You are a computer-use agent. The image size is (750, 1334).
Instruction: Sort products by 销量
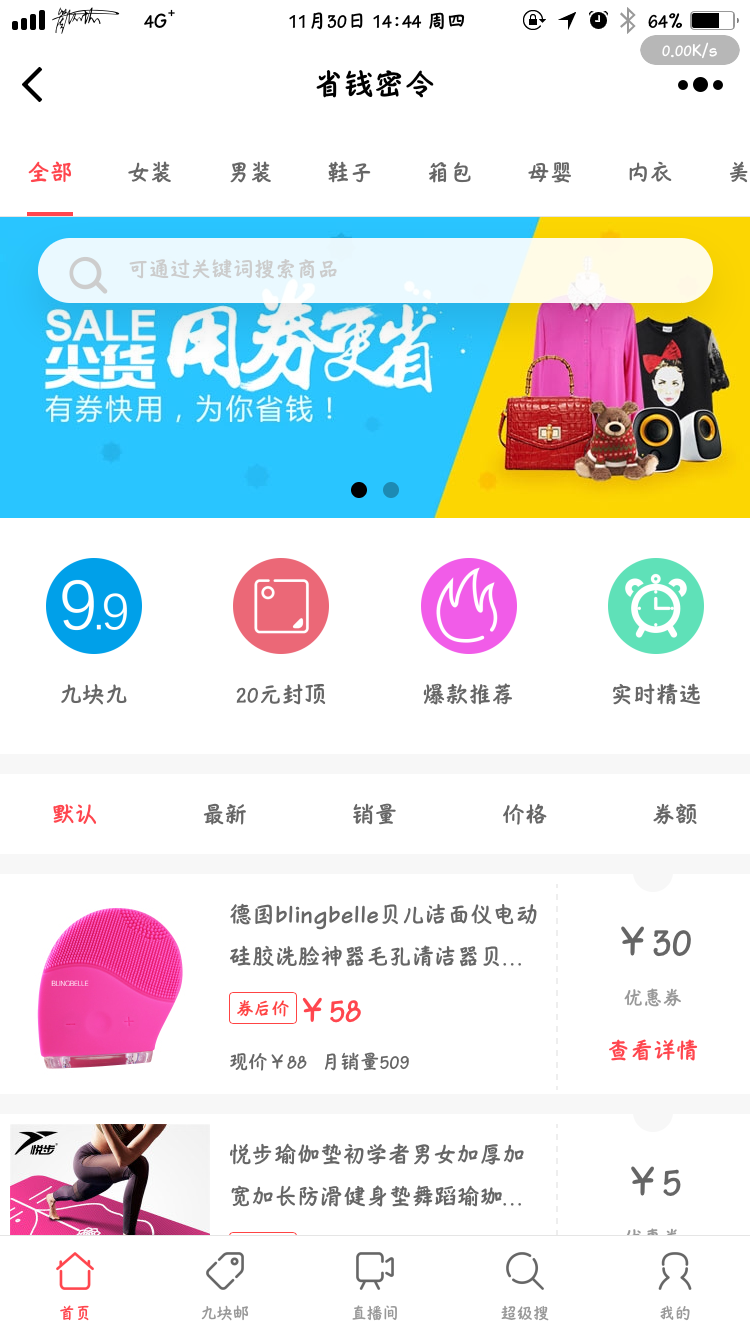[x=375, y=815]
